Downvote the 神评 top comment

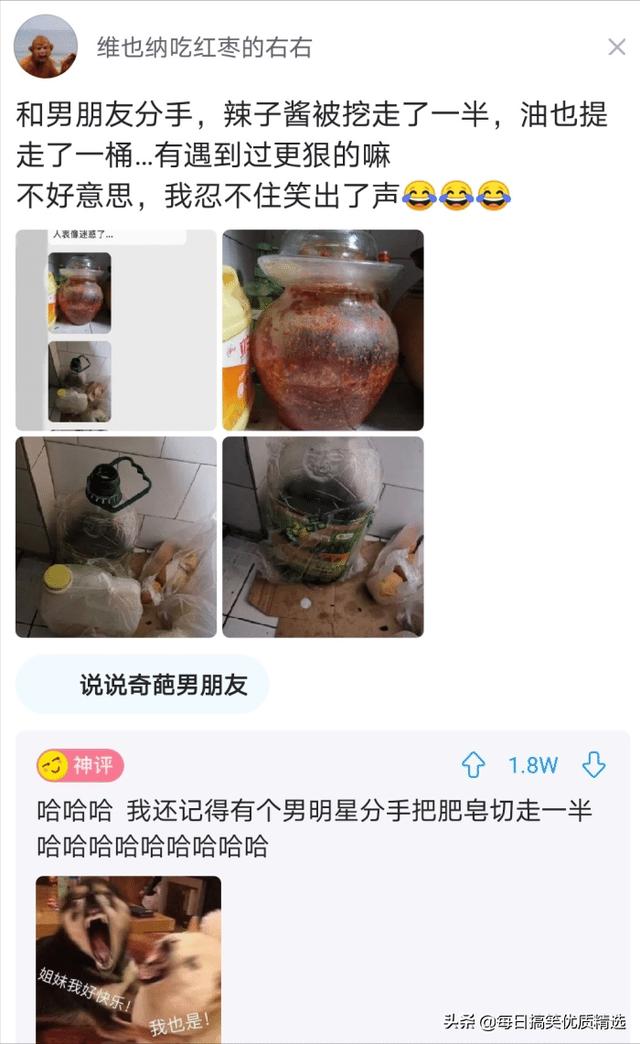coord(594,766)
